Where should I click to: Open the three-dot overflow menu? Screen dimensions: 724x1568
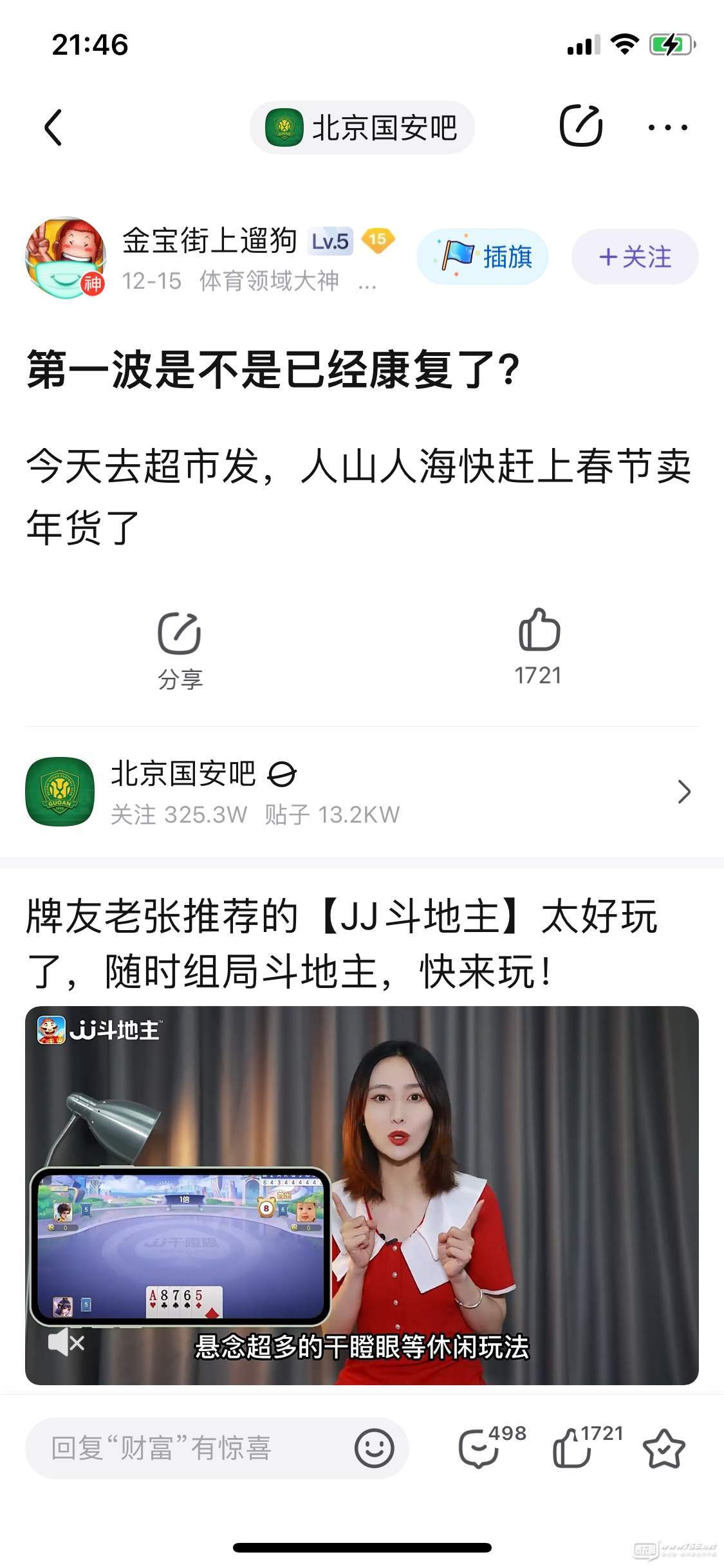(667, 127)
